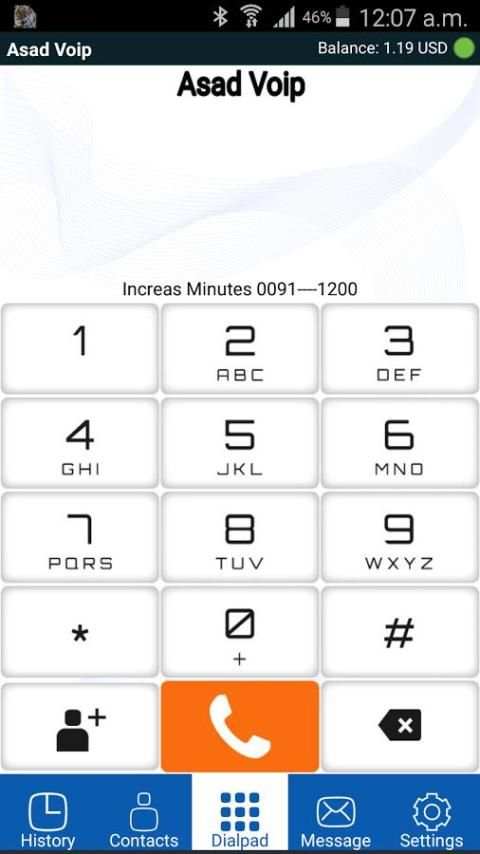Go to the Message tab
The image size is (480, 854).
pyautogui.click(x=336, y=814)
